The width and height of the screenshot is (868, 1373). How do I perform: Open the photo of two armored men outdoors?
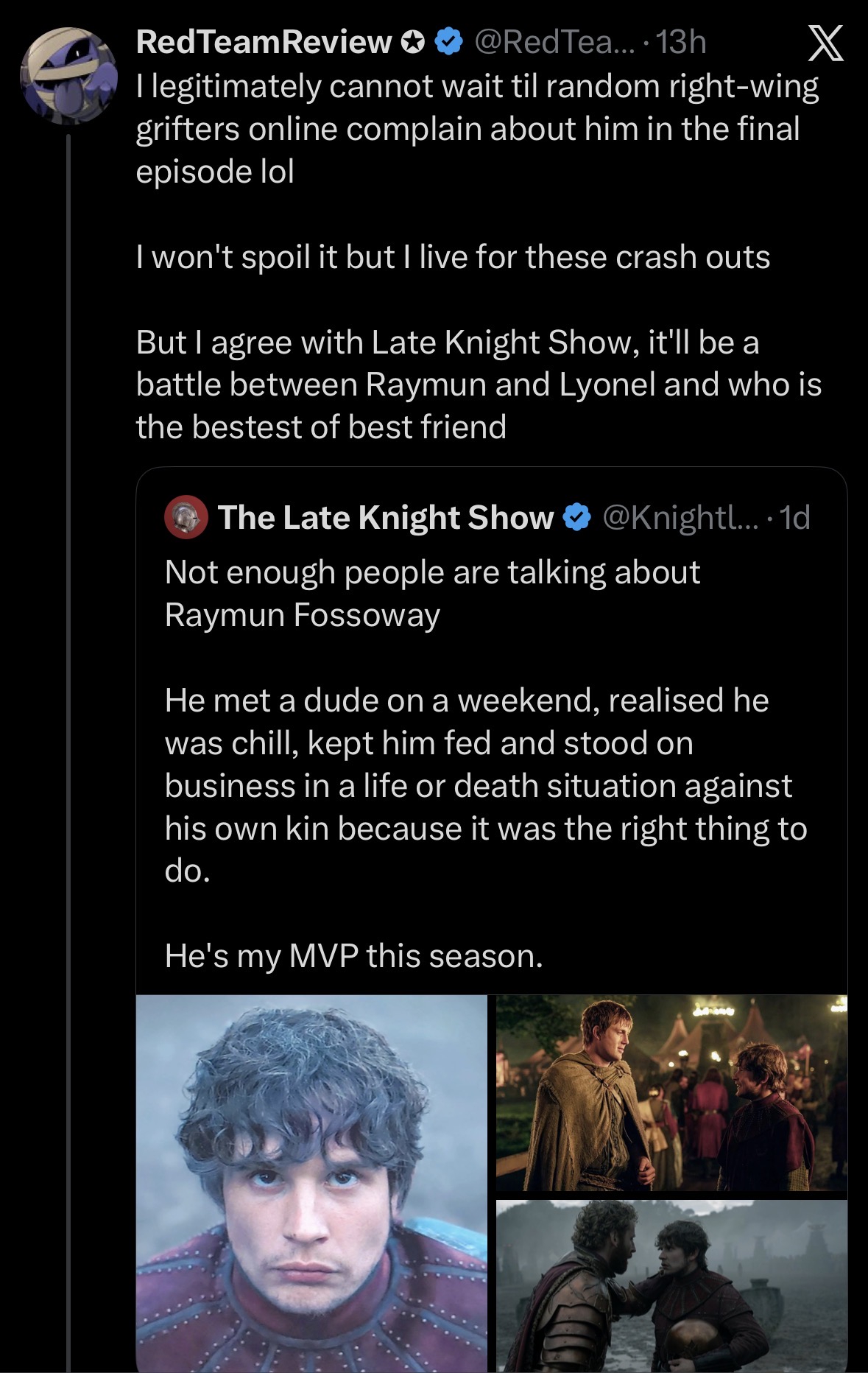point(671,1285)
